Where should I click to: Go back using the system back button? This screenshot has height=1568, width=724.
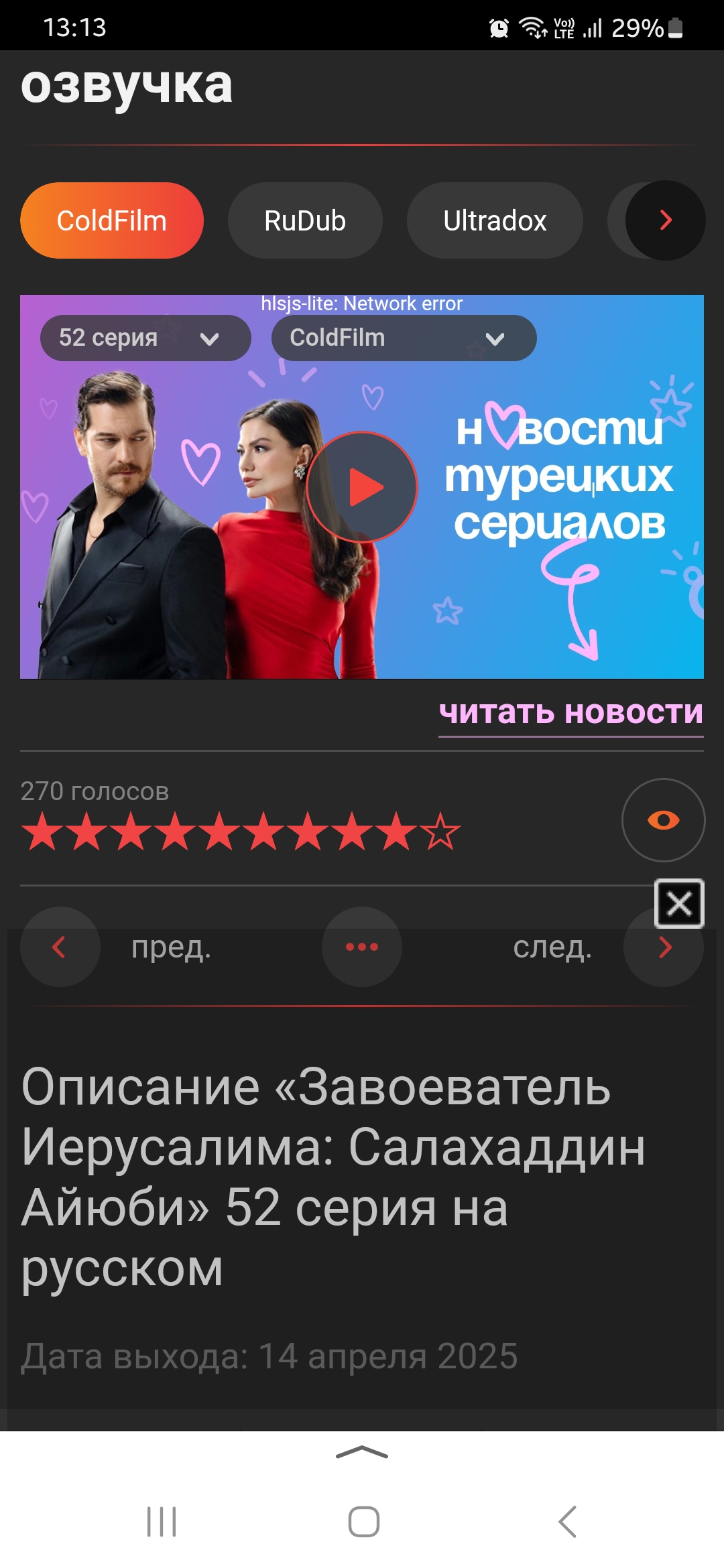coord(567,1521)
